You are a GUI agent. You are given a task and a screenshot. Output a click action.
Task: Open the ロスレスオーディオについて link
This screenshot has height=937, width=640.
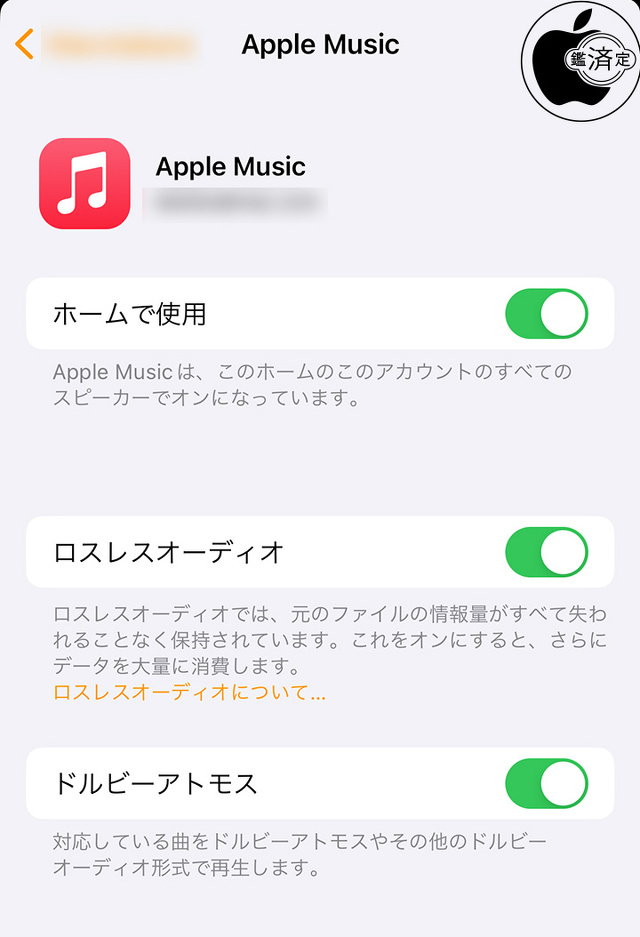click(x=189, y=692)
